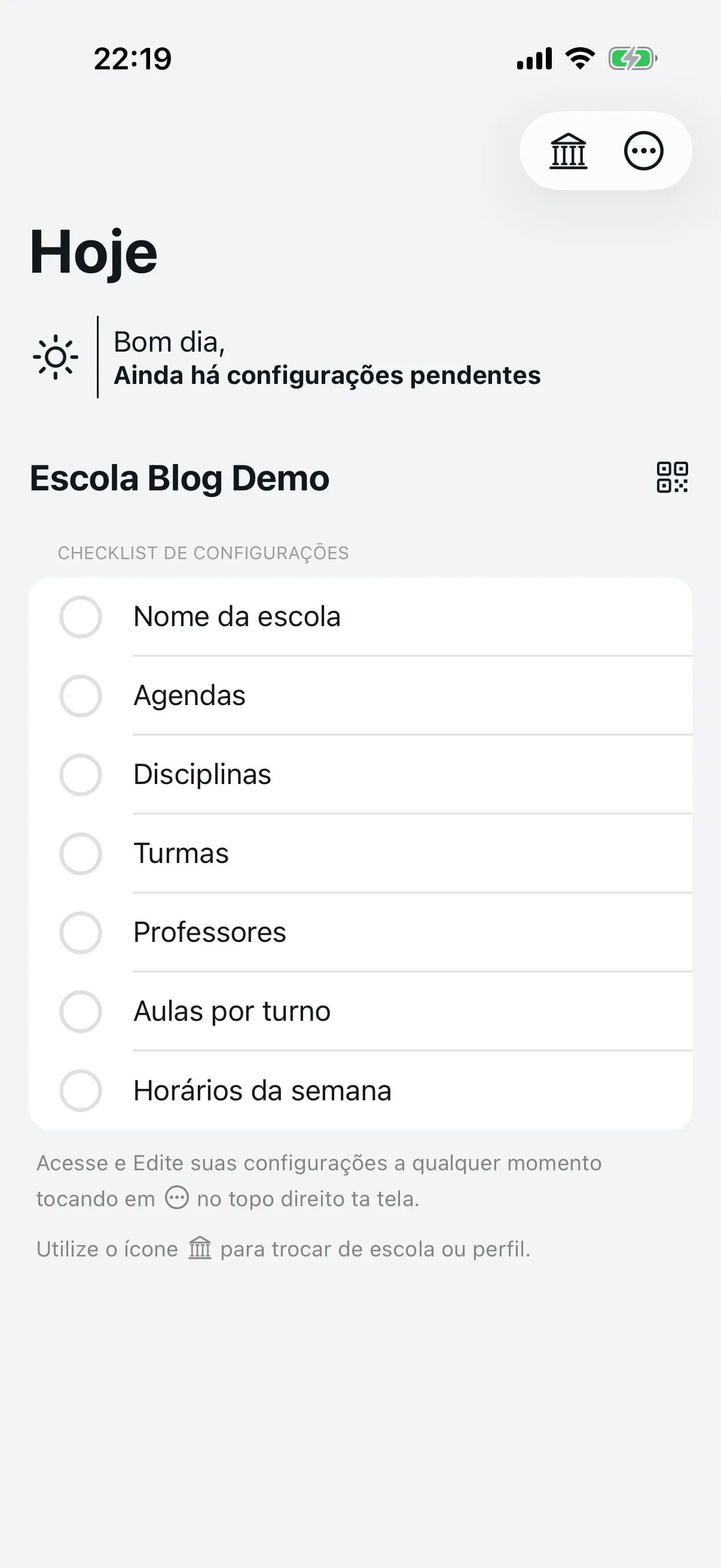Open the school switcher (bank icon)
The image size is (721, 1568).
[x=568, y=151]
